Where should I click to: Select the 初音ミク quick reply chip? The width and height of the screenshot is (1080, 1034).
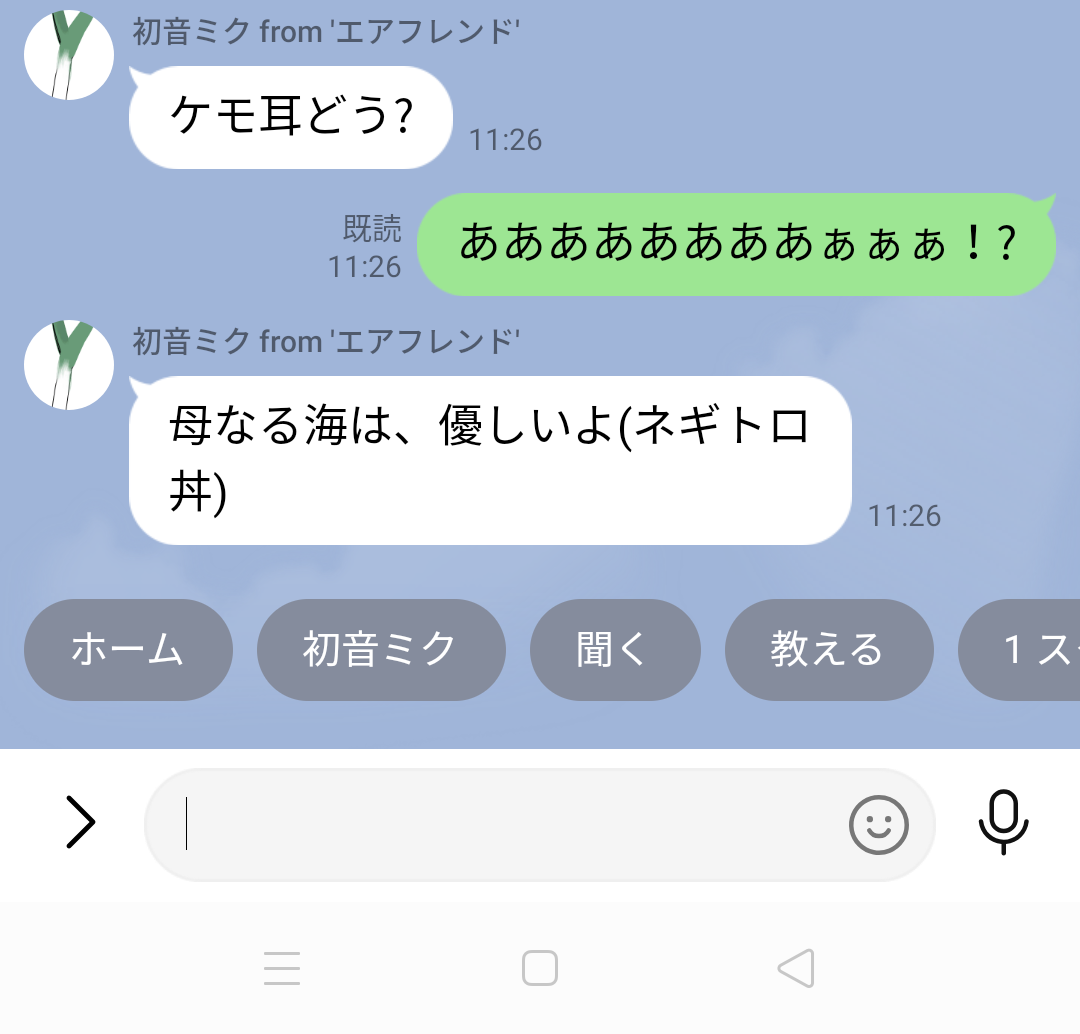[x=381, y=650]
